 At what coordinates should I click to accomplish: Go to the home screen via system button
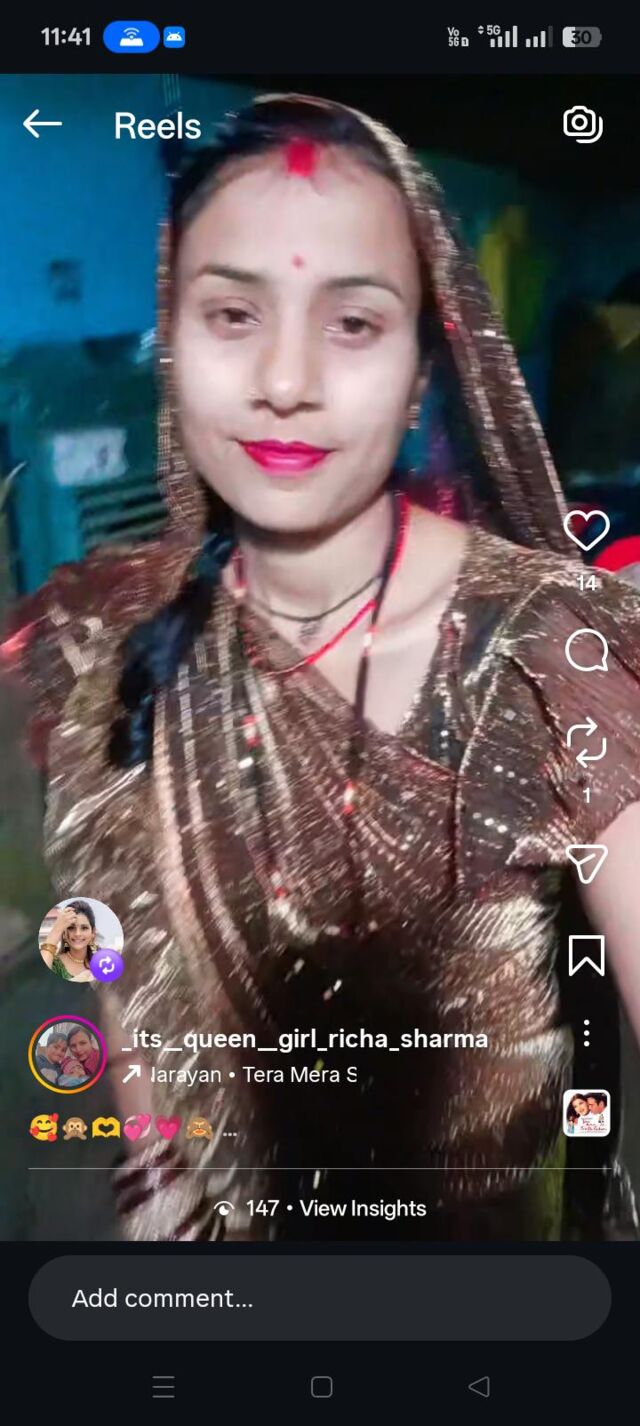[x=321, y=1386]
